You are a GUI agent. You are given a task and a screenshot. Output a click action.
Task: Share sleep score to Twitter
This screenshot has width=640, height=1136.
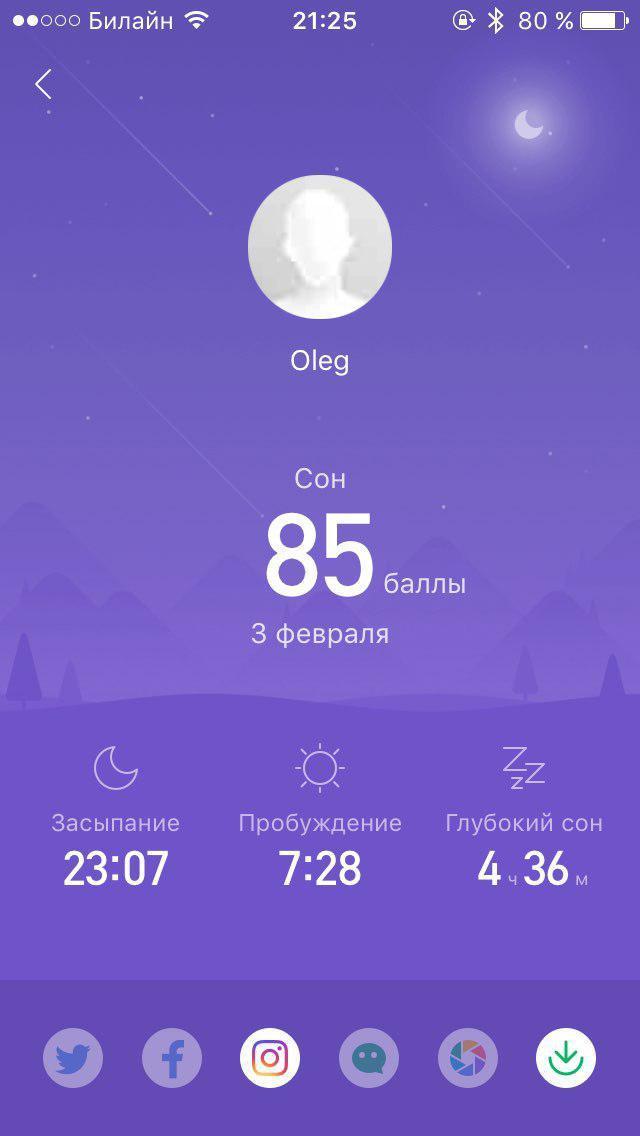73,1058
